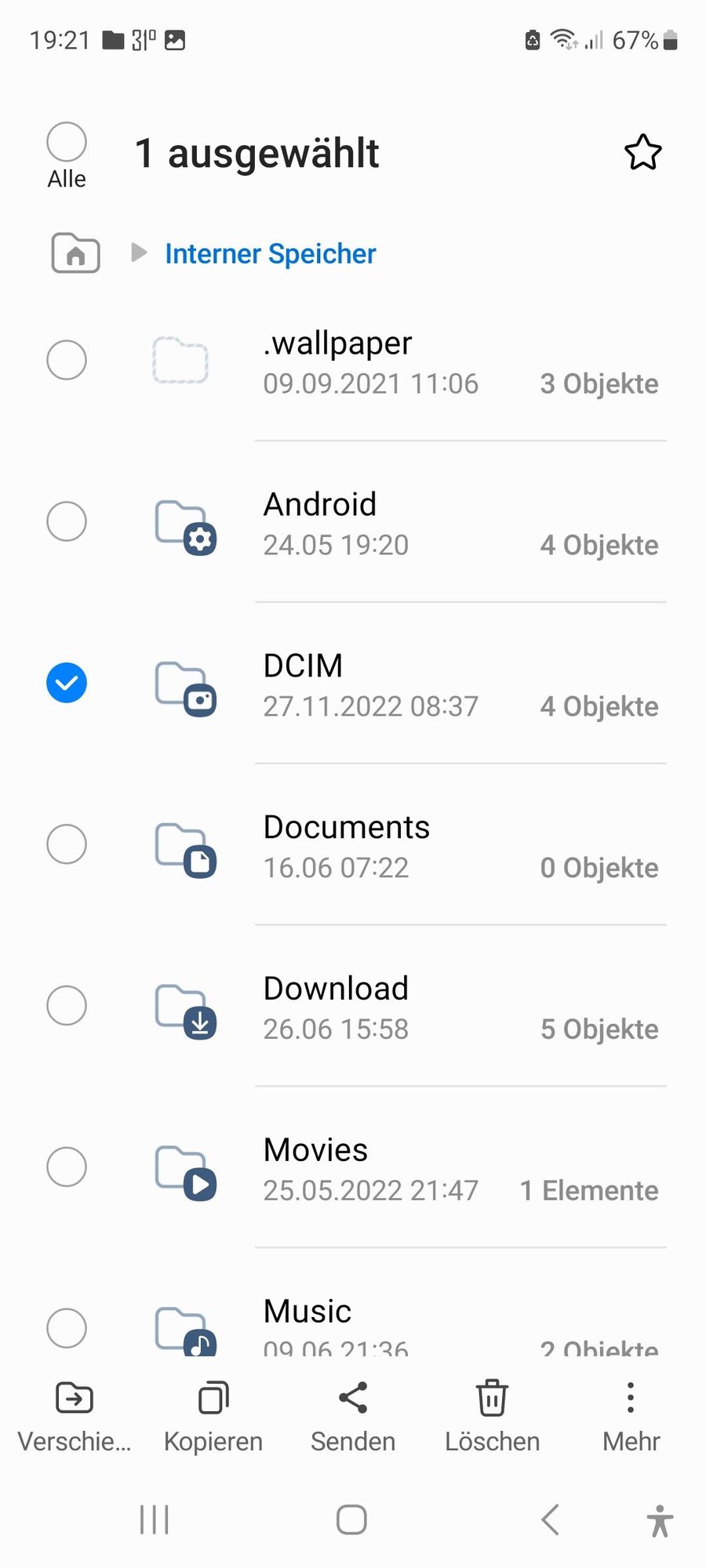The image size is (706, 1568).
Task: Select the .wallpaper folder checkbox
Action: [67, 361]
